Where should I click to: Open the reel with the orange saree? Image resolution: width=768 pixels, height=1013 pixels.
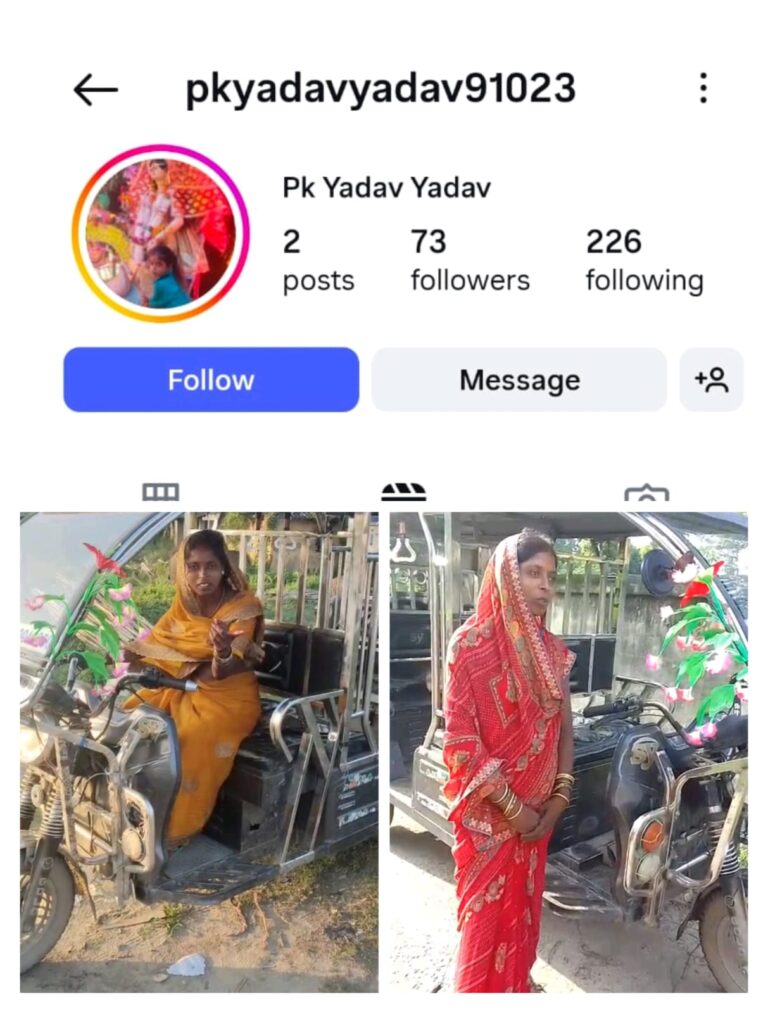coord(199,752)
